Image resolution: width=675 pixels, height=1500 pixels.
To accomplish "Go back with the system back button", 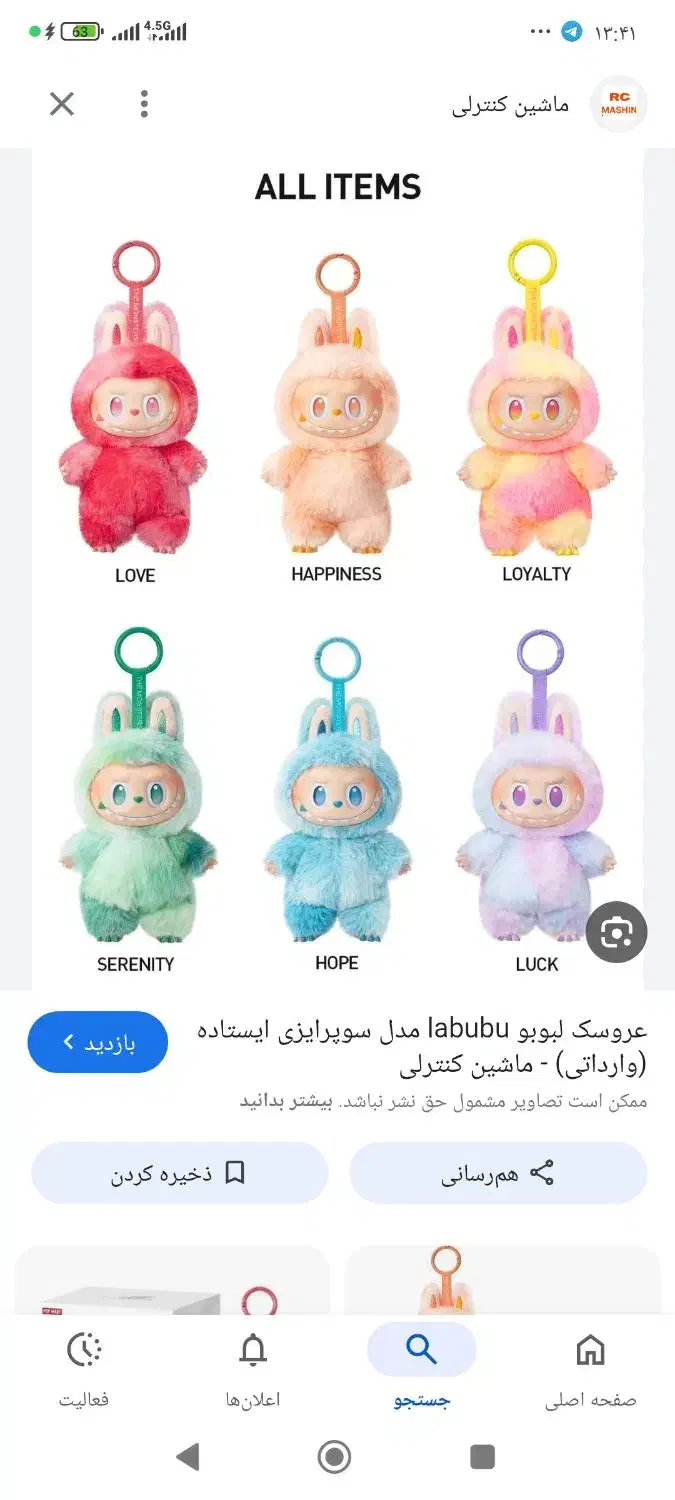I will click(187, 1457).
